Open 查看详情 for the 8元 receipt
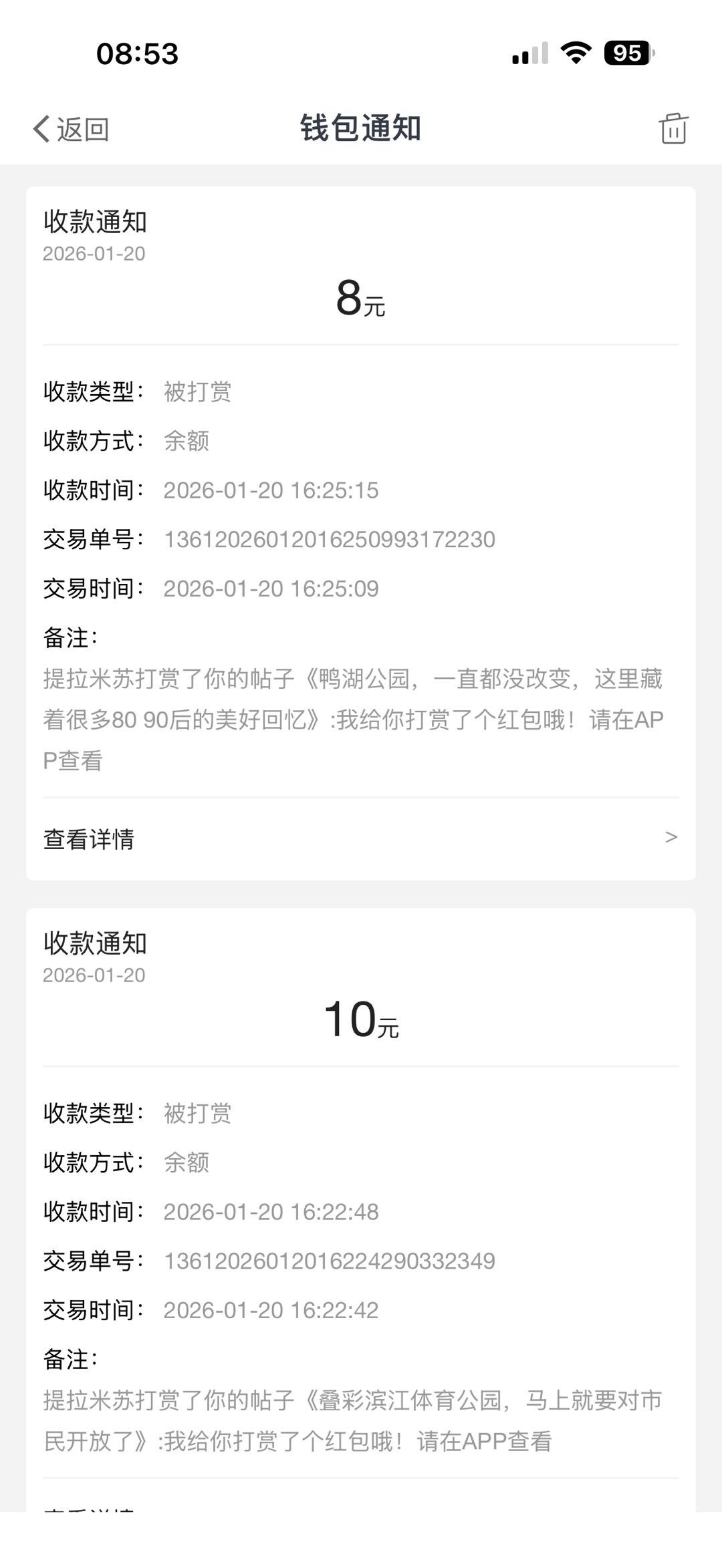This screenshot has height=1568, width=722. 360,838
